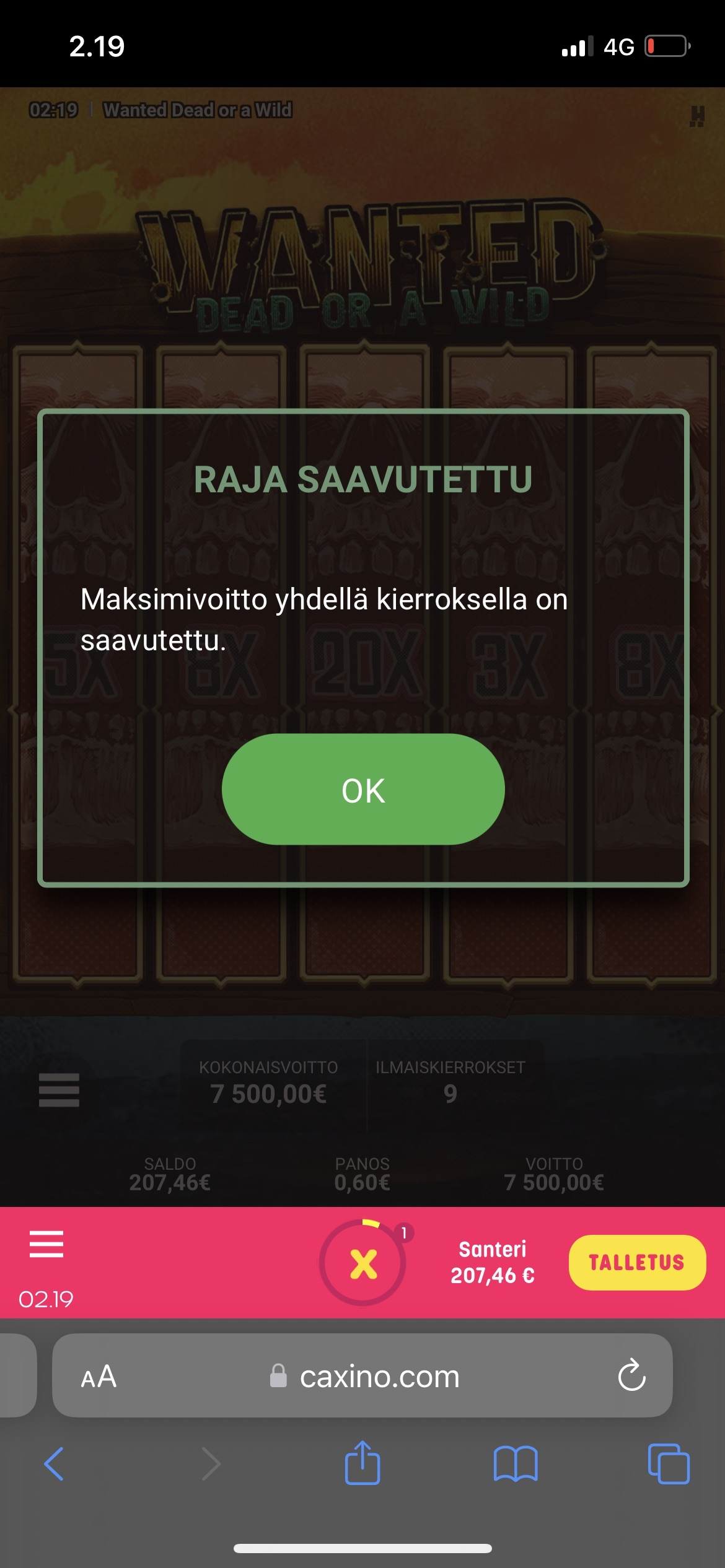Tap the round X button in pink bar
Screen dimensions: 725x1568
coord(363,1263)
